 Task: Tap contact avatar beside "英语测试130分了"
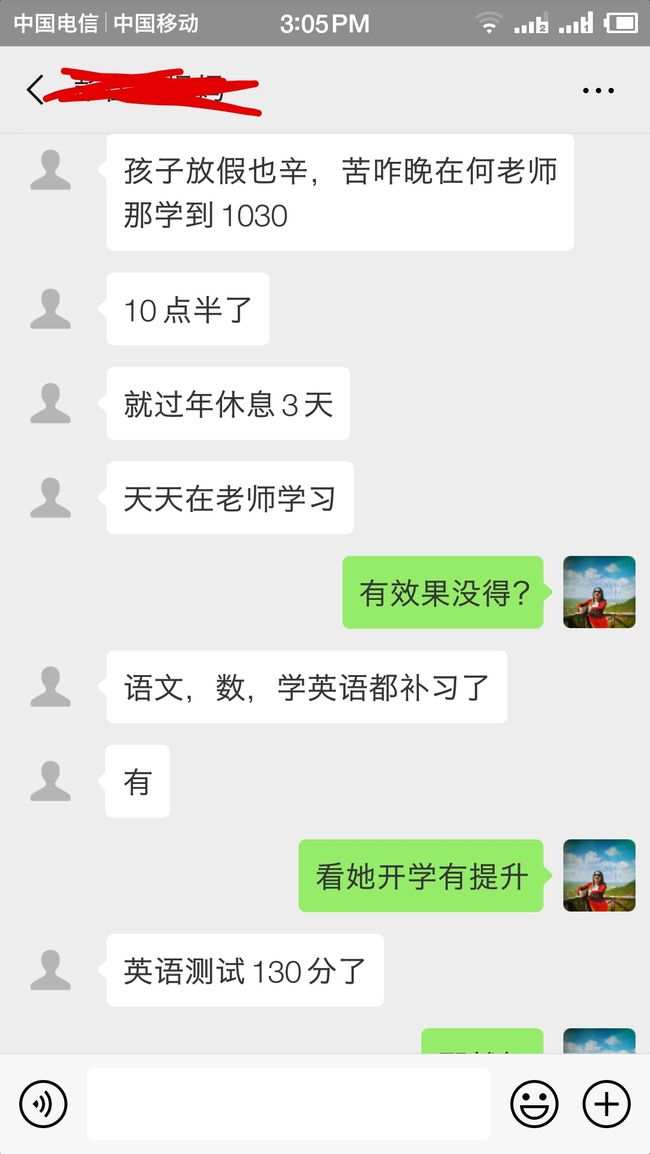click(x=51, y=970)
